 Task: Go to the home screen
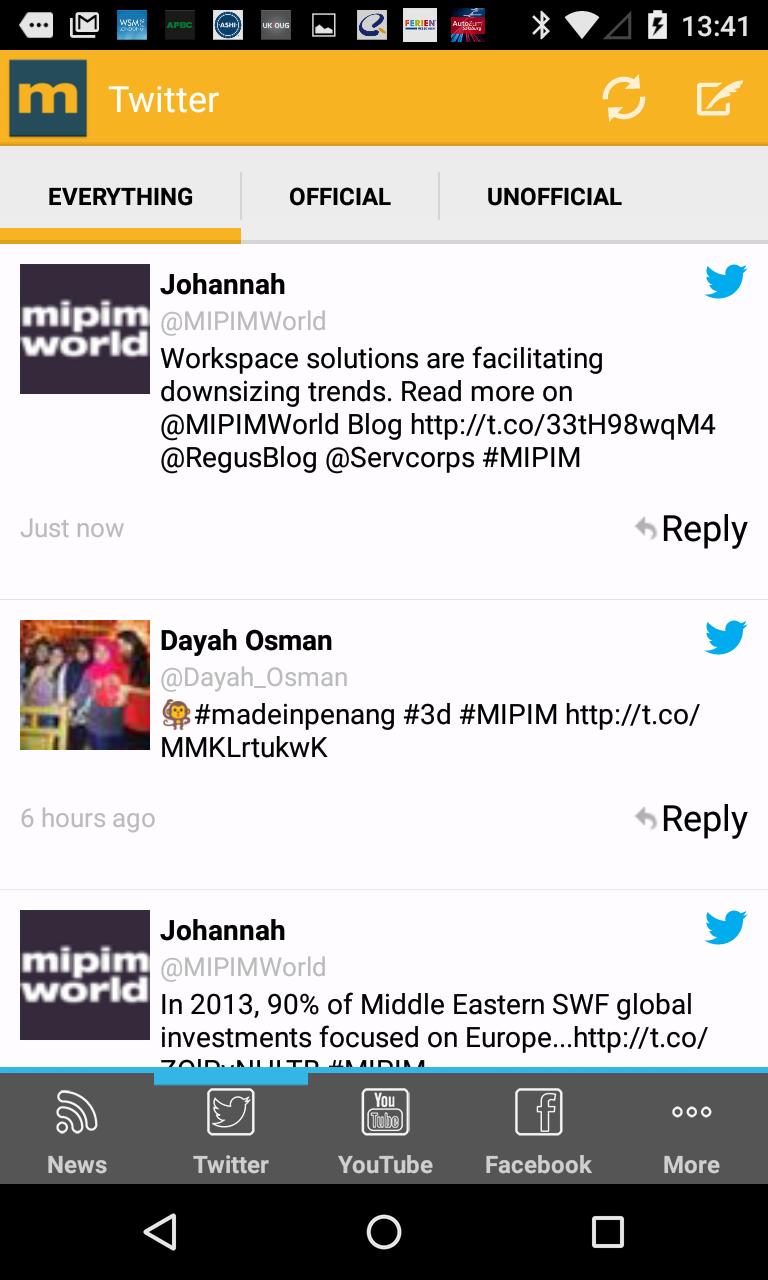click(x=384, y=1232)
